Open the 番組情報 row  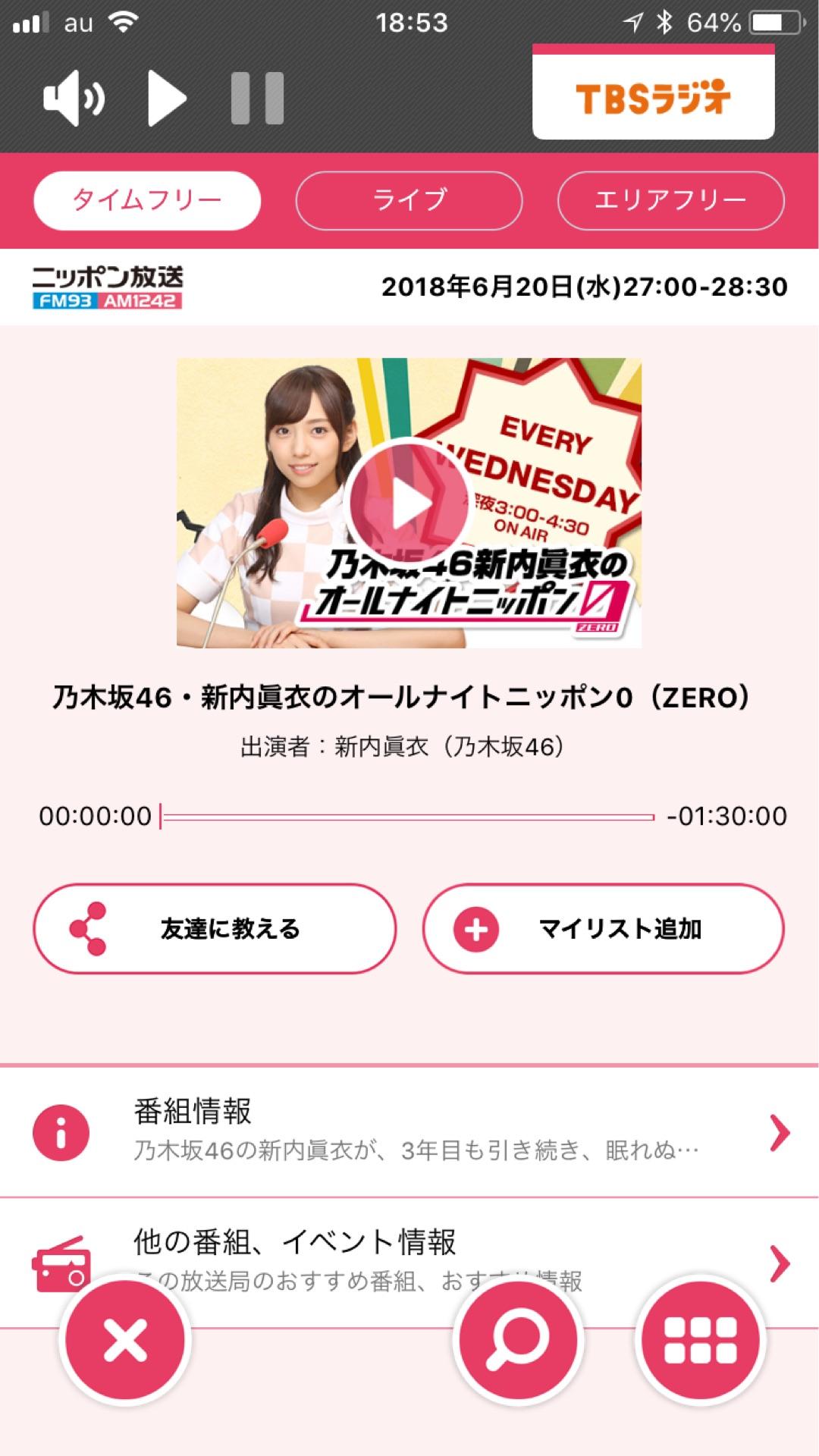(x=409, y=1131)
